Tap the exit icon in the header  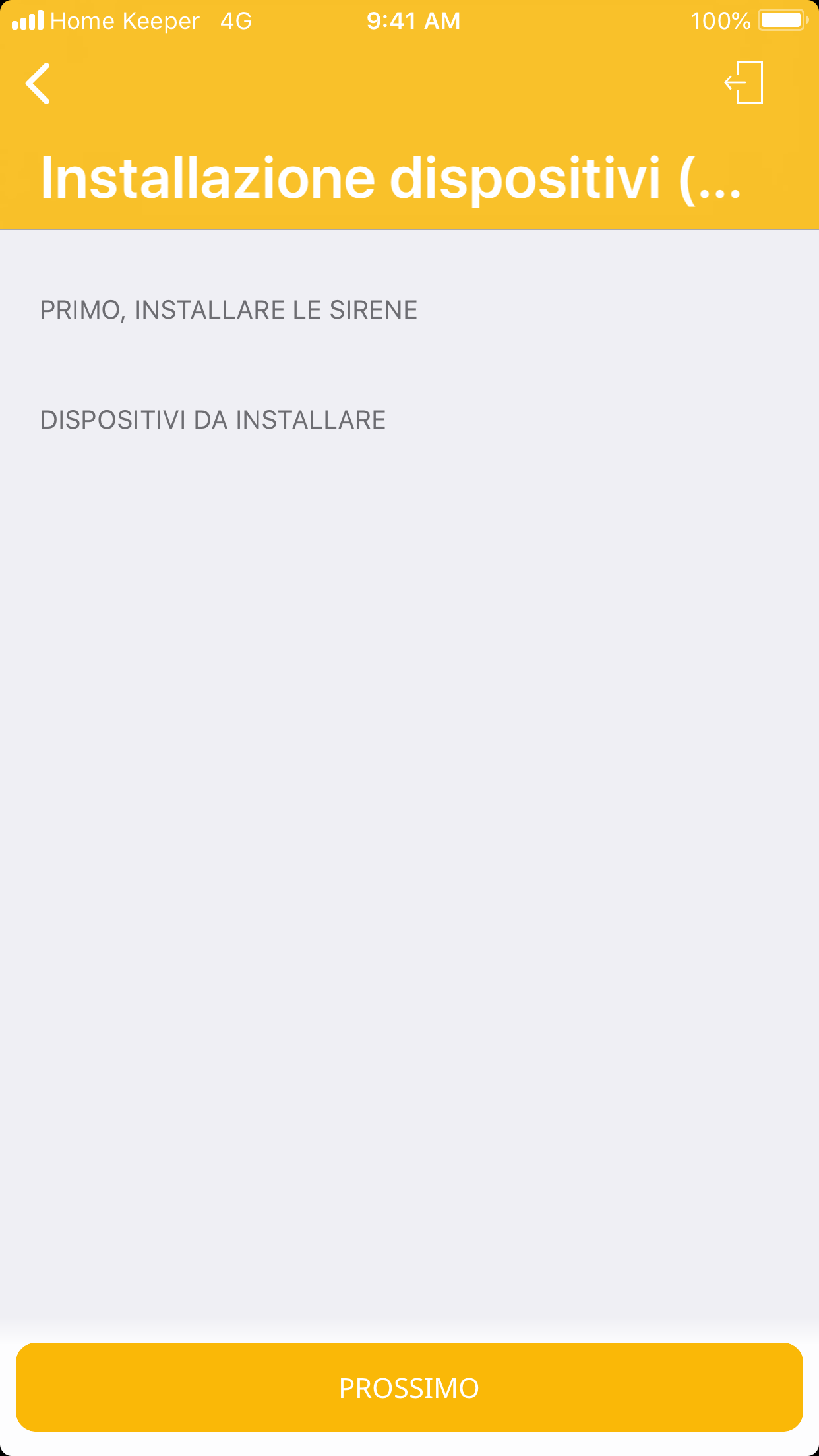(x=744, y=83)
